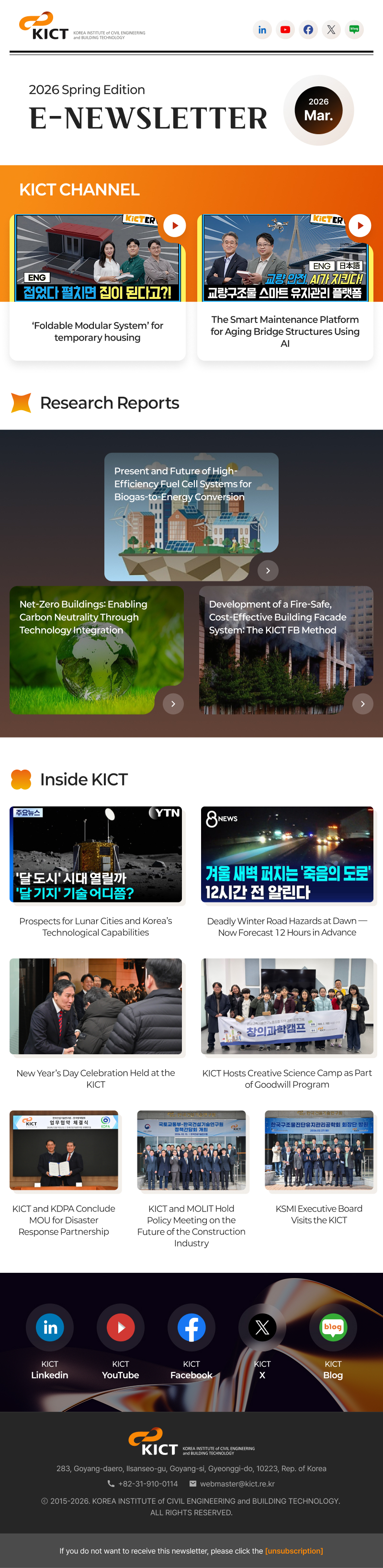The image size is (383, 1568).
Task: Read the KICT and MOLIT Policy Meeting article
Action: 191,1151
